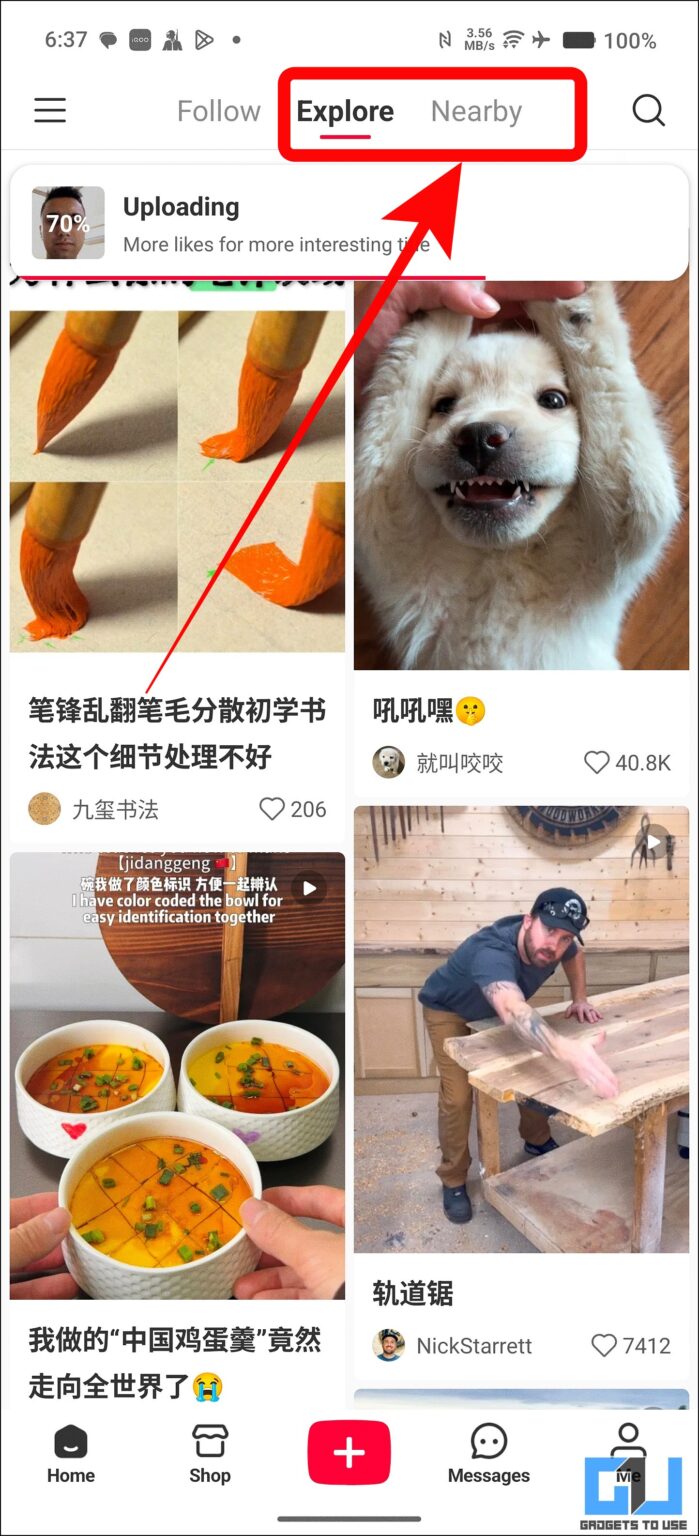Open the white puppy post
699x1536 pixels.
pos(521,480)
